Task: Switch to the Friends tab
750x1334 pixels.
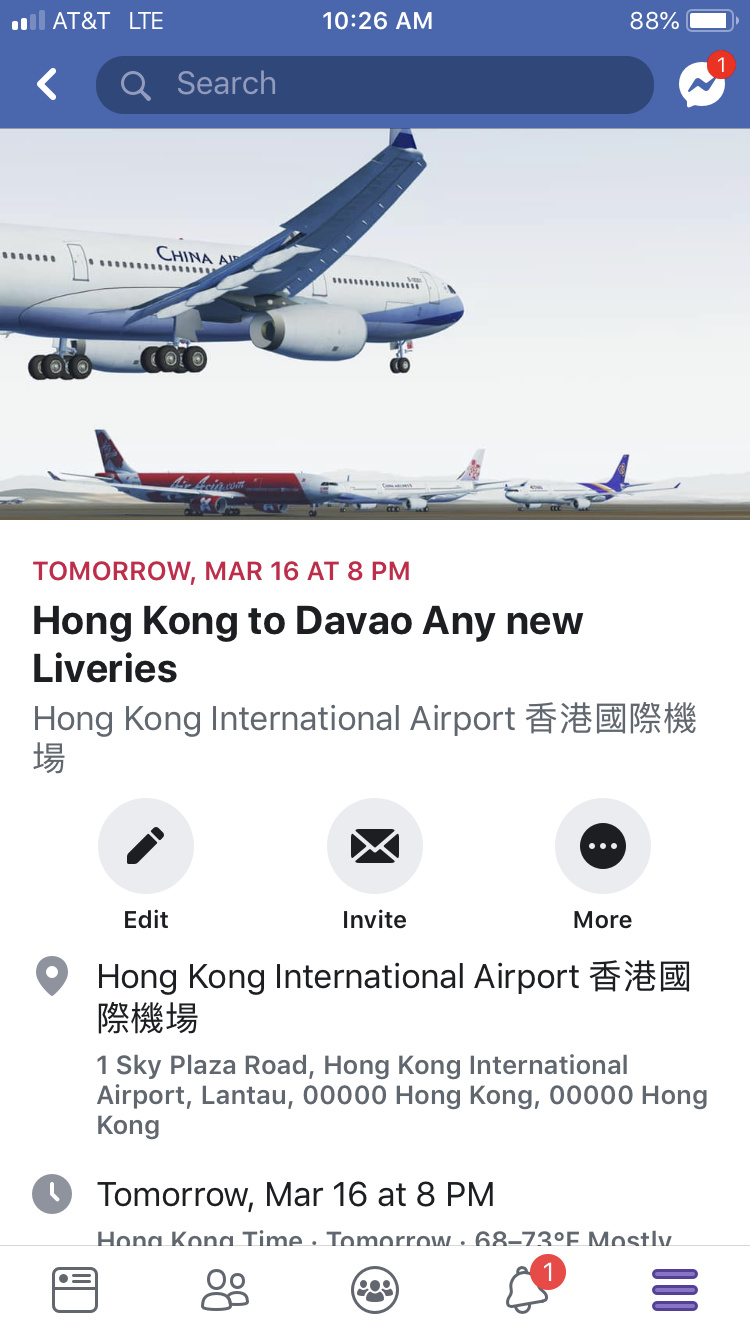Action: (225, 1289)
